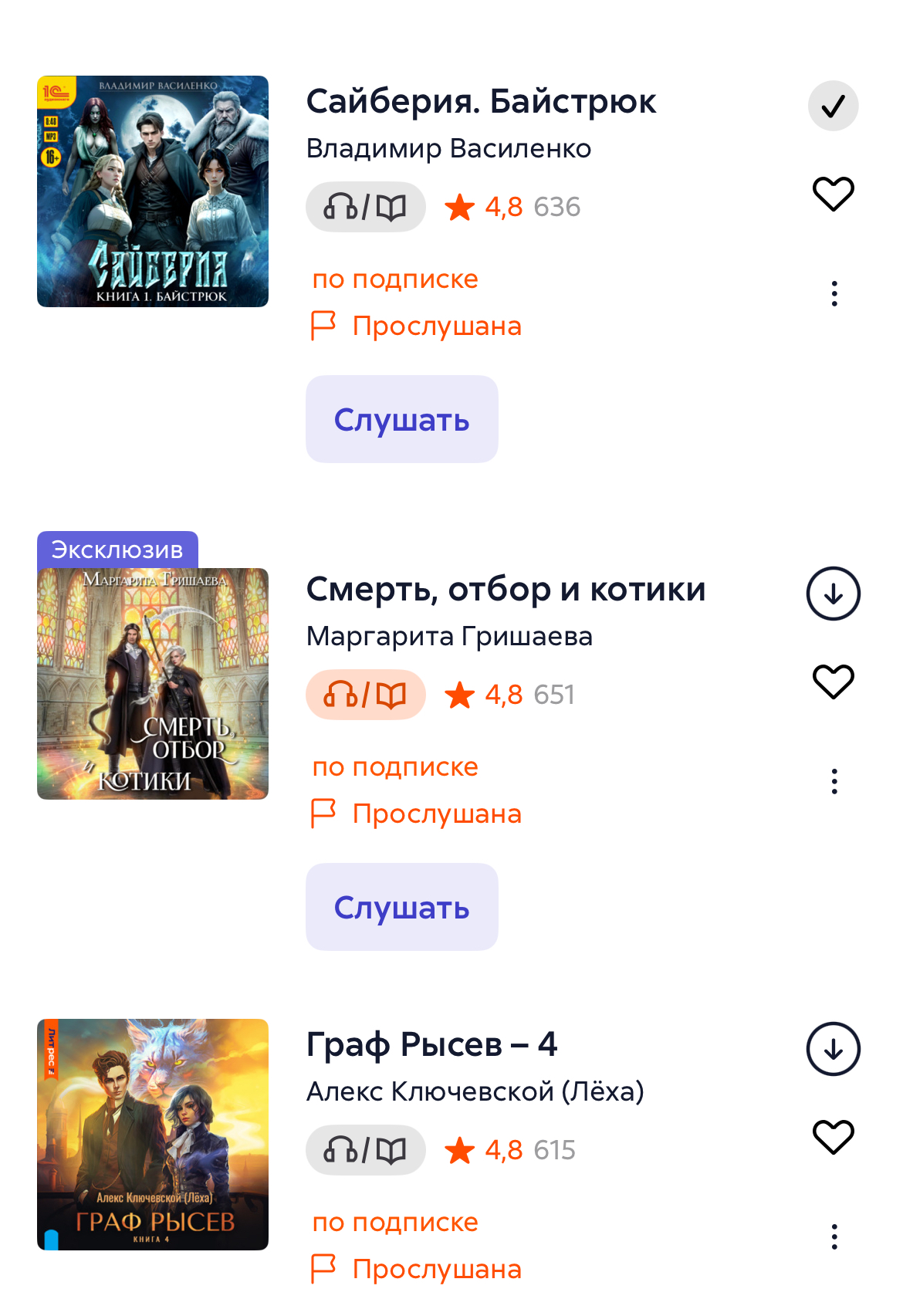
Task: Add Сайберия. Байстрюк to favorites
Action: (x=833, y=194)
